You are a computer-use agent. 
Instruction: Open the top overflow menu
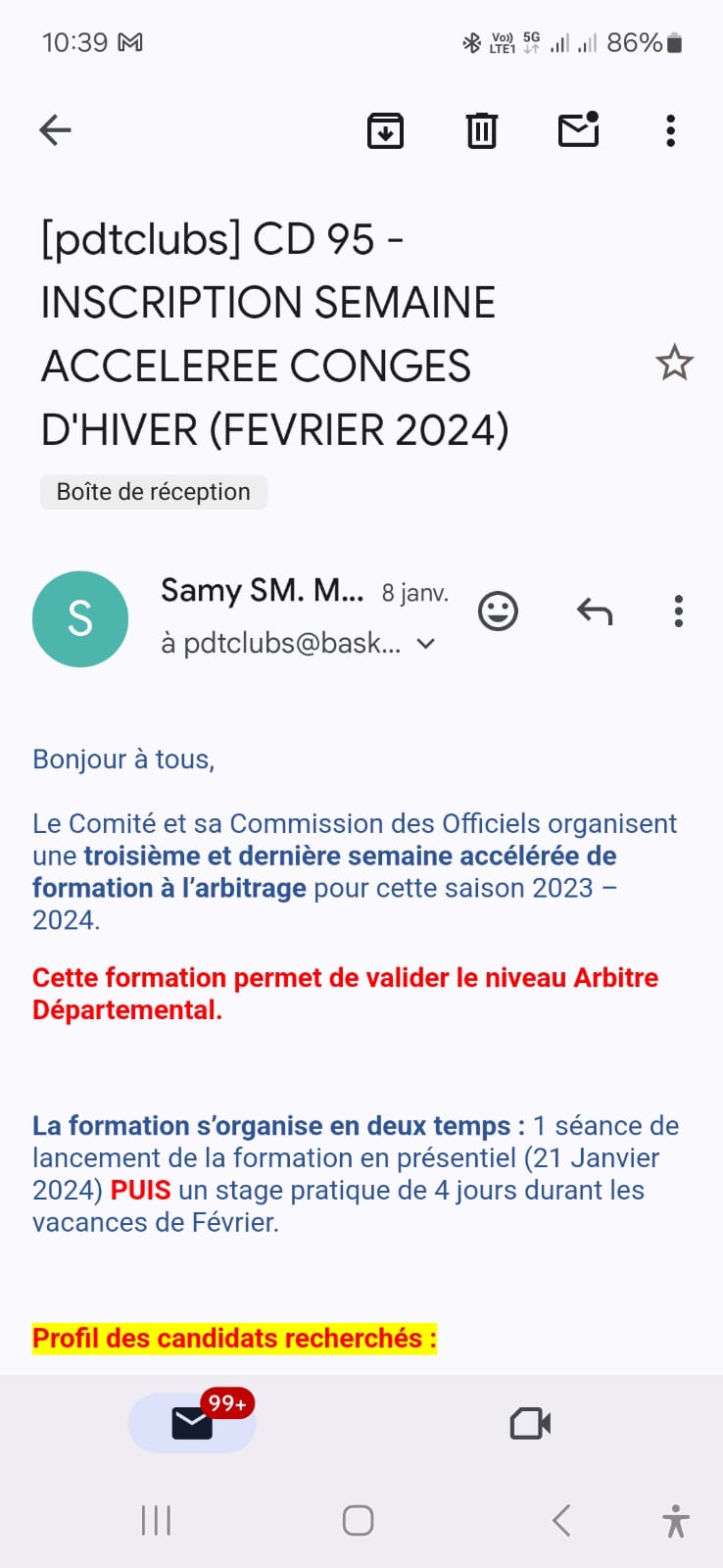coord(671,130)
